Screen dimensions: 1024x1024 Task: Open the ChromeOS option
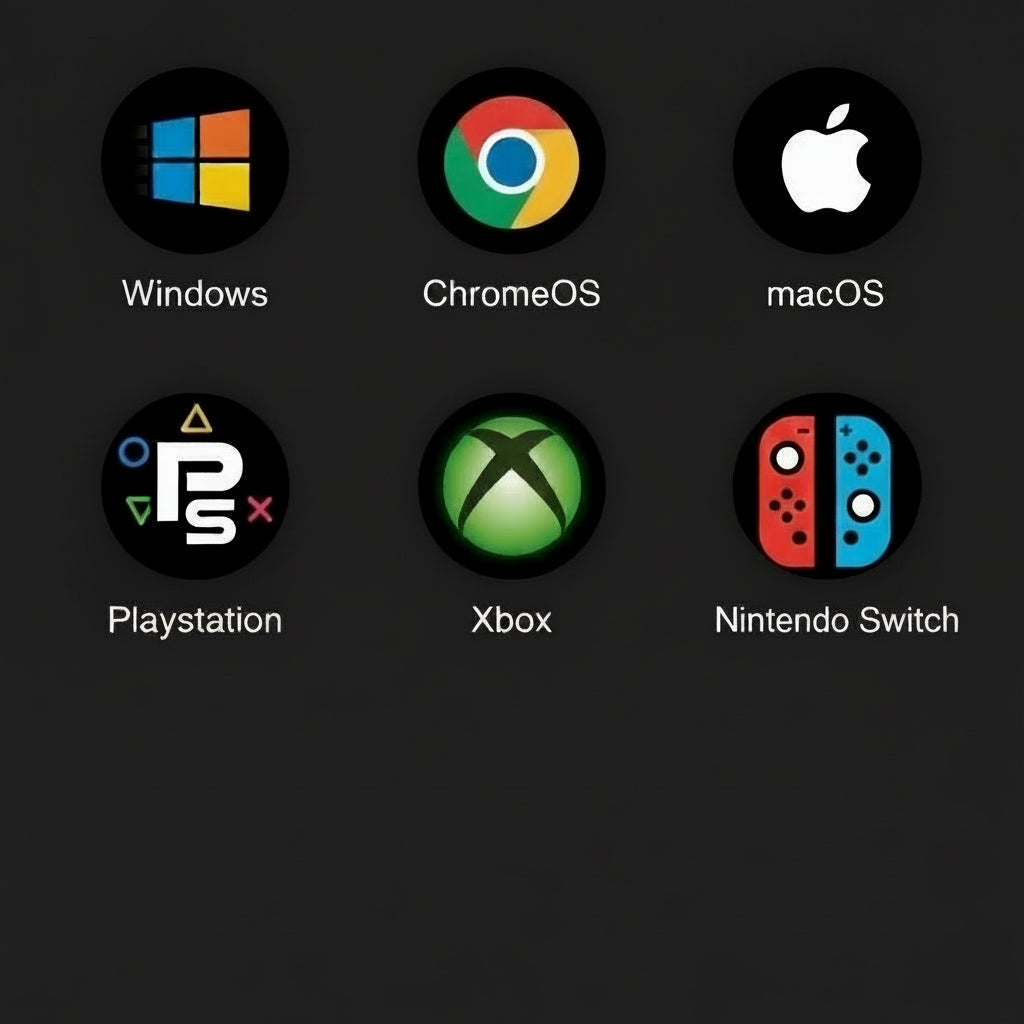click(511, 160)
